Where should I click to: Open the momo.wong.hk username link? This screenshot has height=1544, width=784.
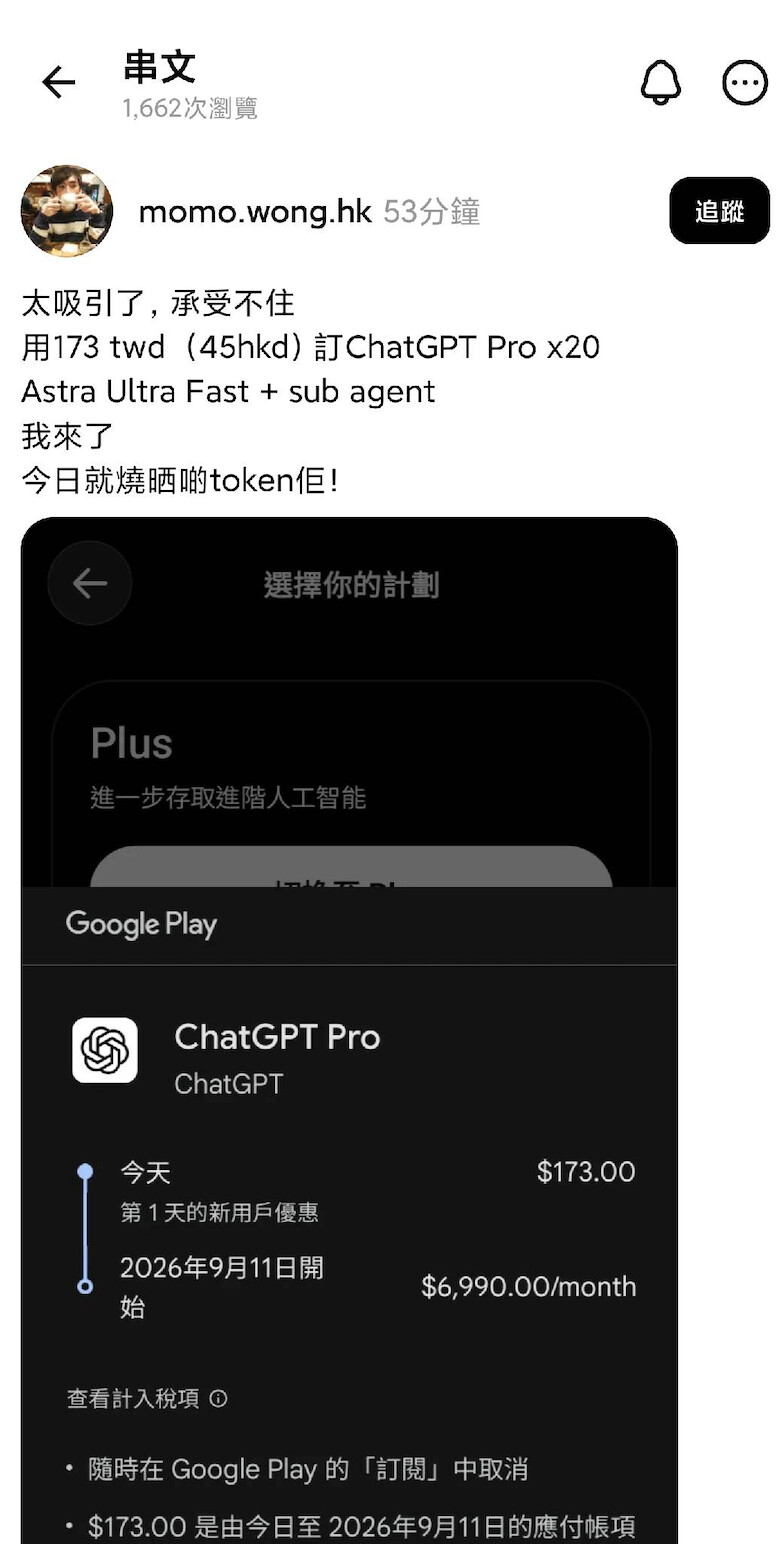[x=255, y=212]
